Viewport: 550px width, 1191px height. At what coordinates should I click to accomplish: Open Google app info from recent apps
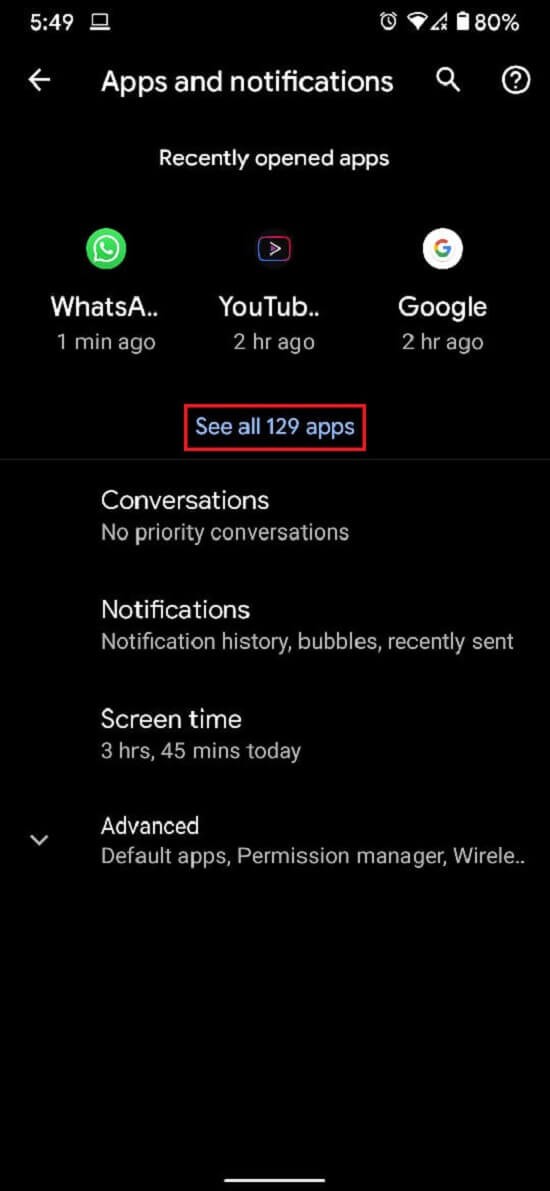442,291
